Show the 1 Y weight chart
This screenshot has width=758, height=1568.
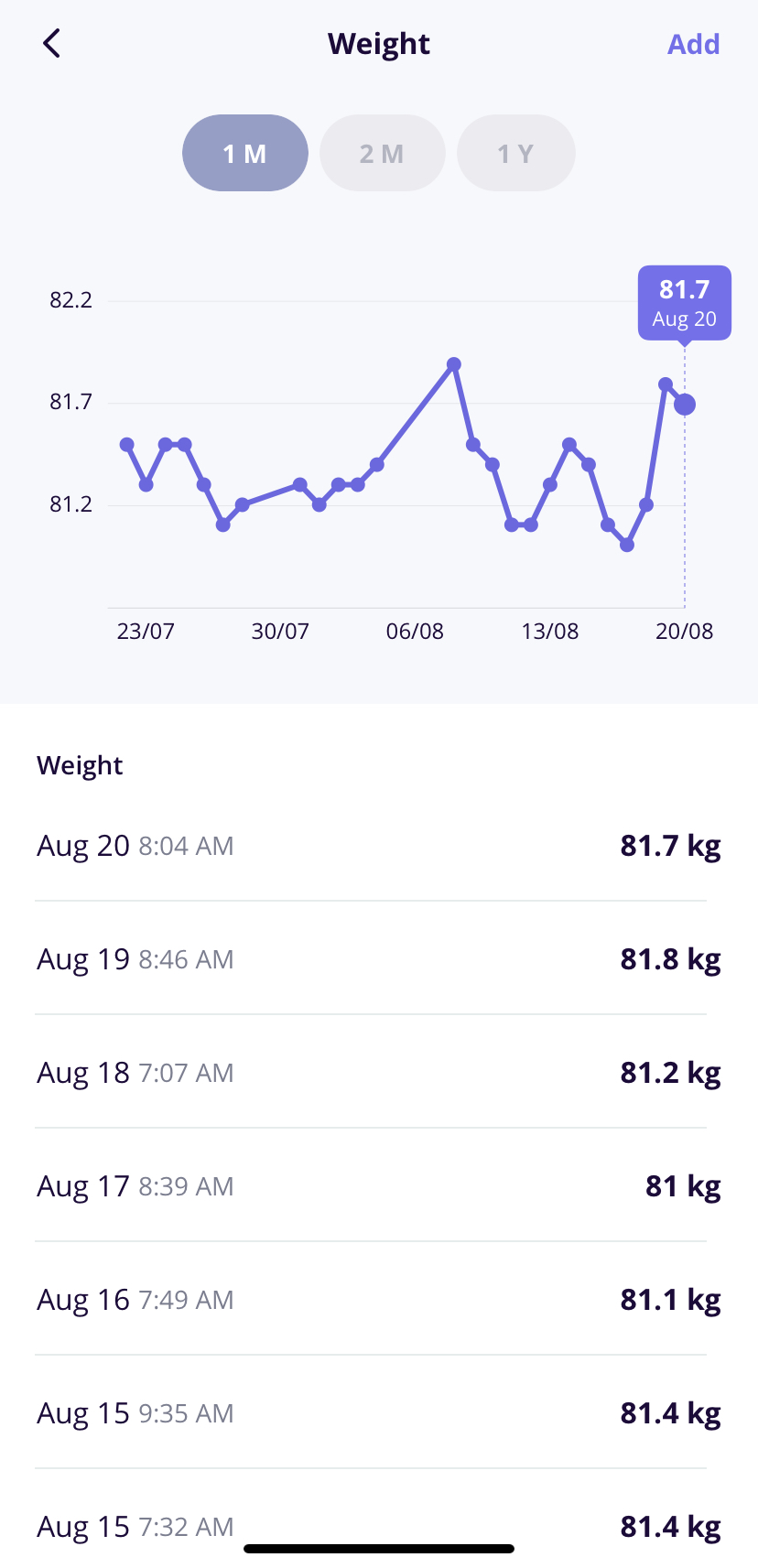pyautogui.click(x=515, y=153)
